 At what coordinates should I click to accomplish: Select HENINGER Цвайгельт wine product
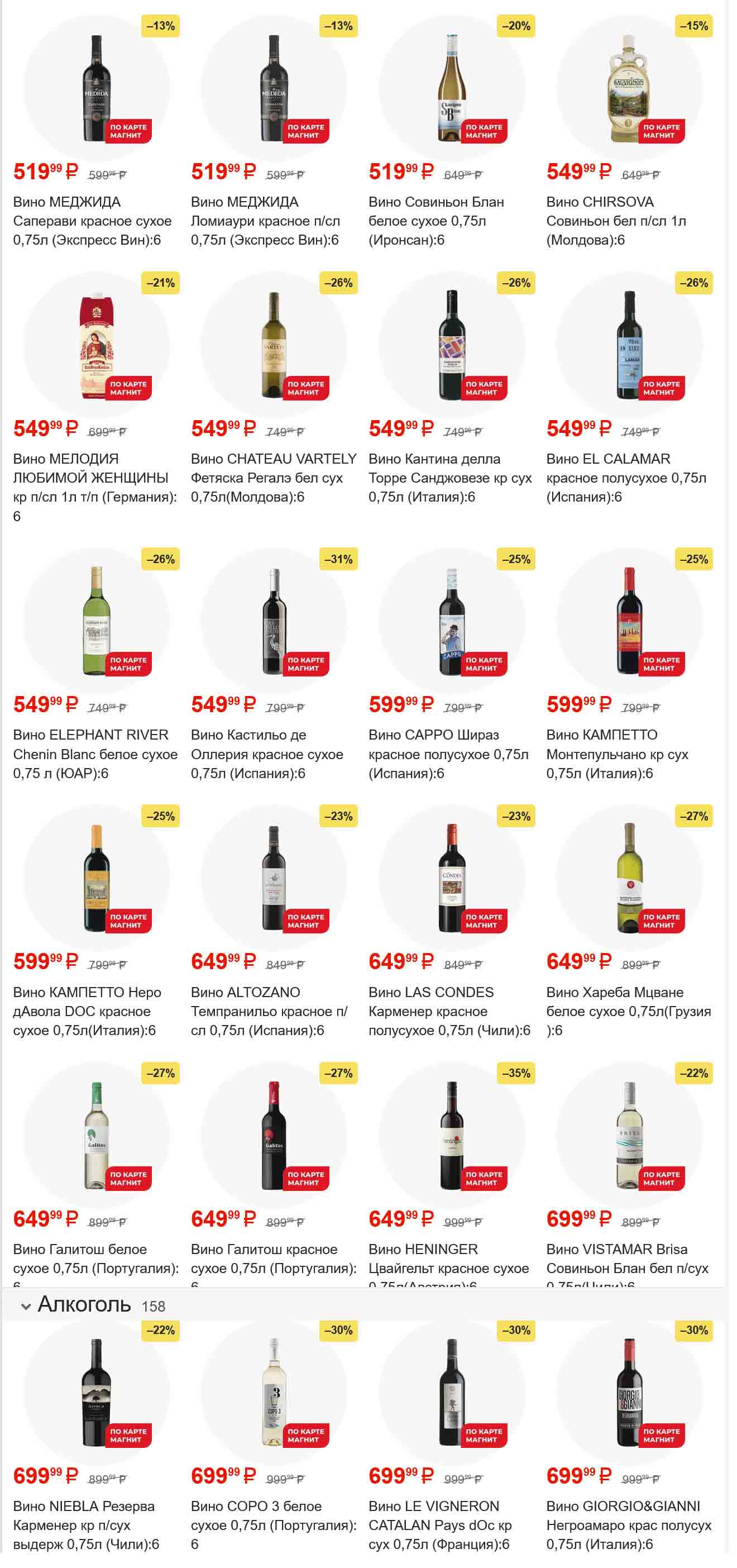coord(452,1136)
